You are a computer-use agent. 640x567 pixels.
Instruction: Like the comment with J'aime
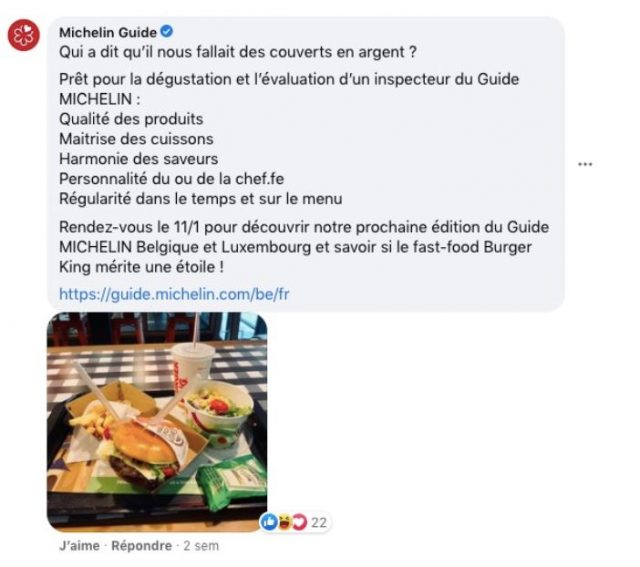click(x=79, y=546)
